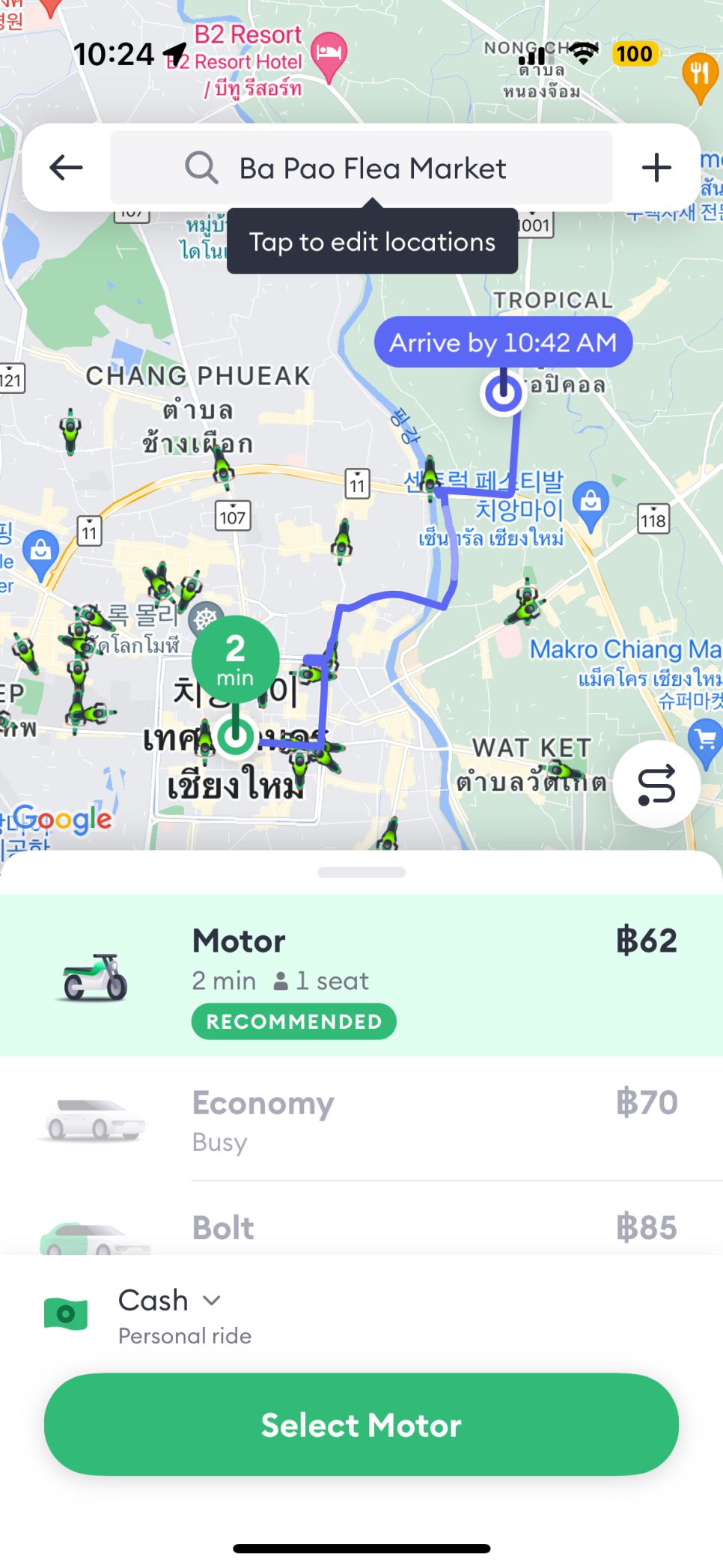Tap the magnifying glass search icon
Image resolution: width=723 pixels, height=1568 pixels.
pos(201,167)
